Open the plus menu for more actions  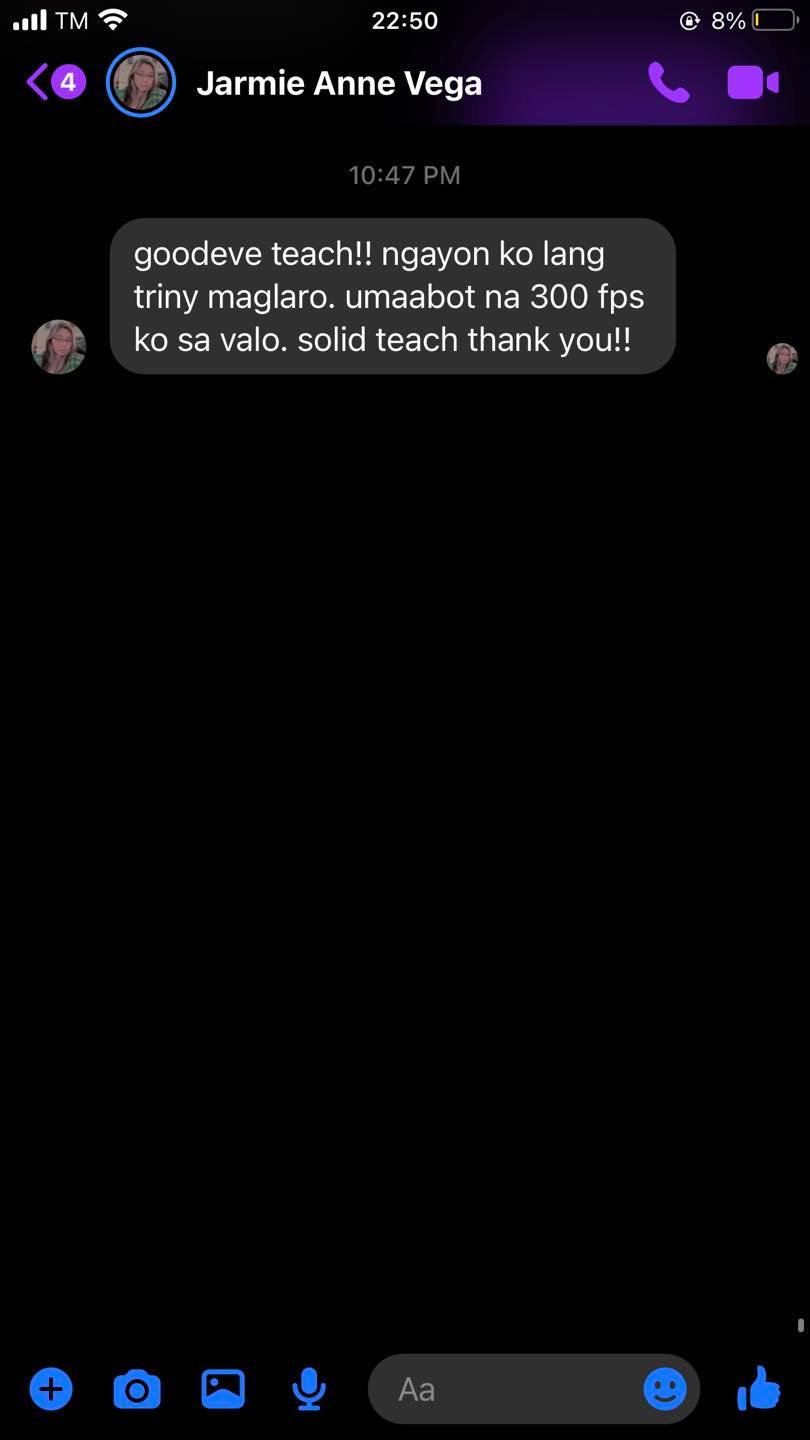point(51,1389)
